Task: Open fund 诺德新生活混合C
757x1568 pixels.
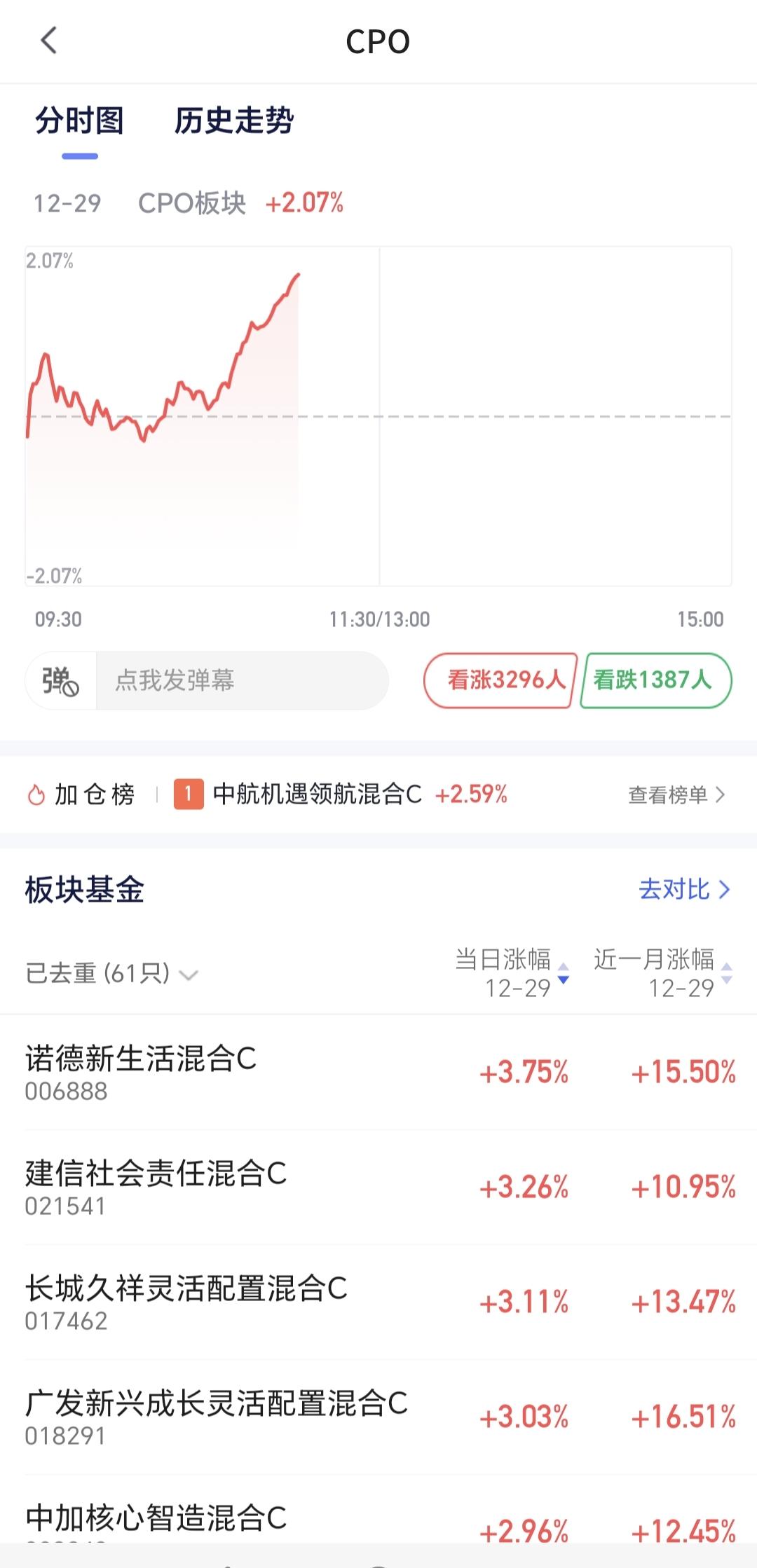Action: [x=378, y=1072]
